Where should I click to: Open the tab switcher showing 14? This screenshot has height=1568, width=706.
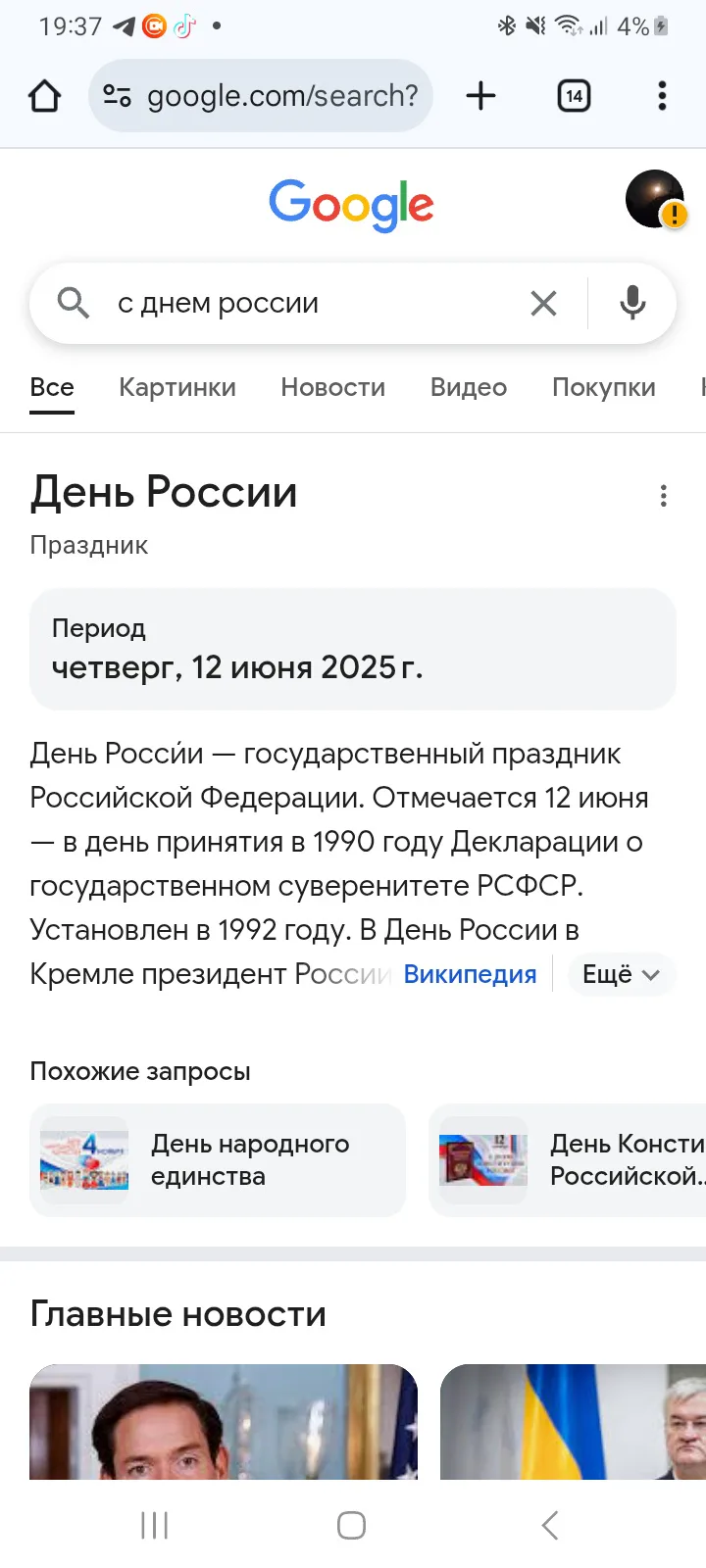pos(574,96)
